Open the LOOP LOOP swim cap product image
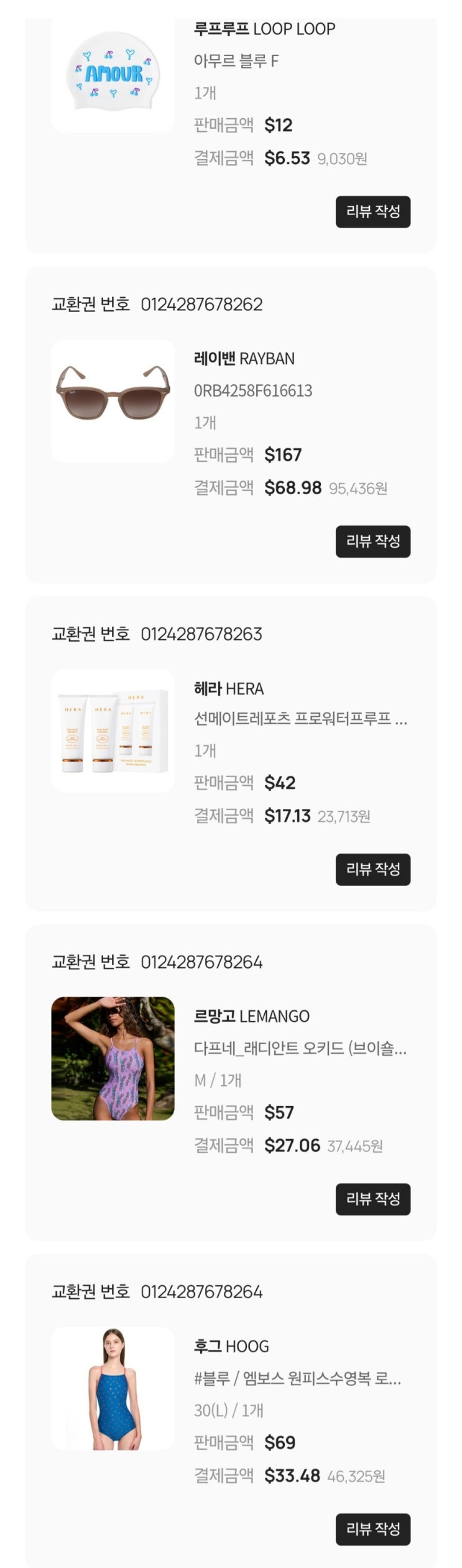The image size is (462, 1568). pyautogui.click(x=113, y=76)
